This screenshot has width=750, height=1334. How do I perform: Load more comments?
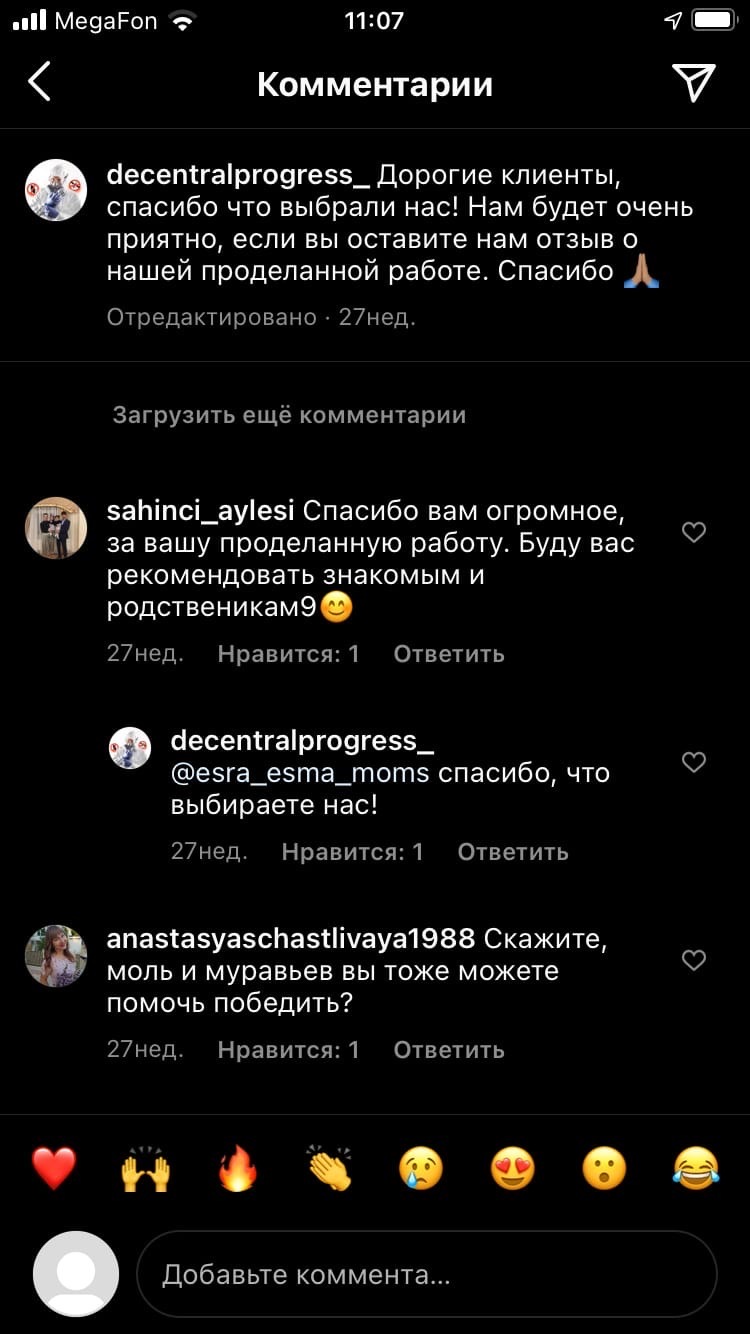(289, 414)
